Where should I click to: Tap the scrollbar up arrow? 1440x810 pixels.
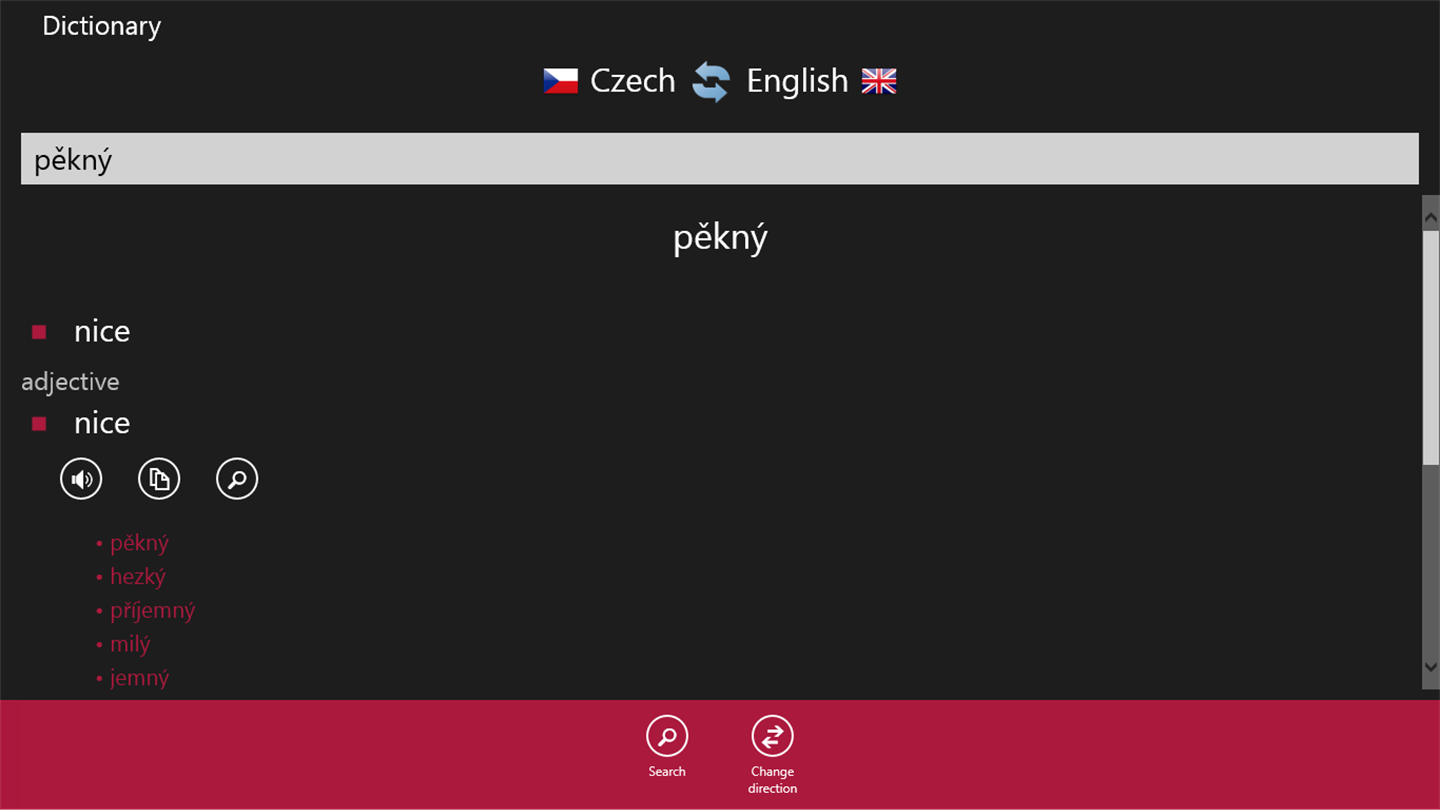1430,216
